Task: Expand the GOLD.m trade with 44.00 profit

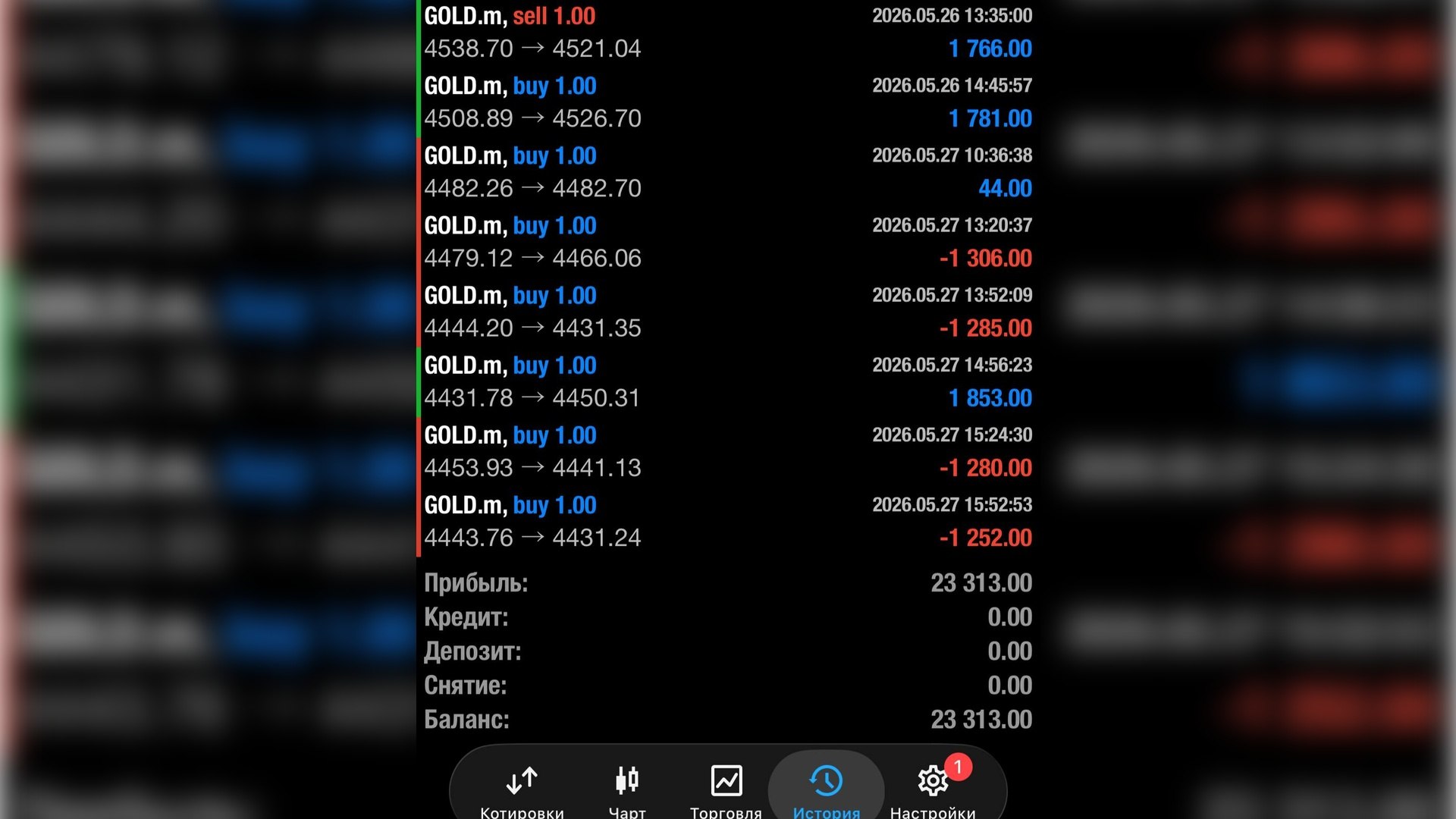Action: point(726,171)
